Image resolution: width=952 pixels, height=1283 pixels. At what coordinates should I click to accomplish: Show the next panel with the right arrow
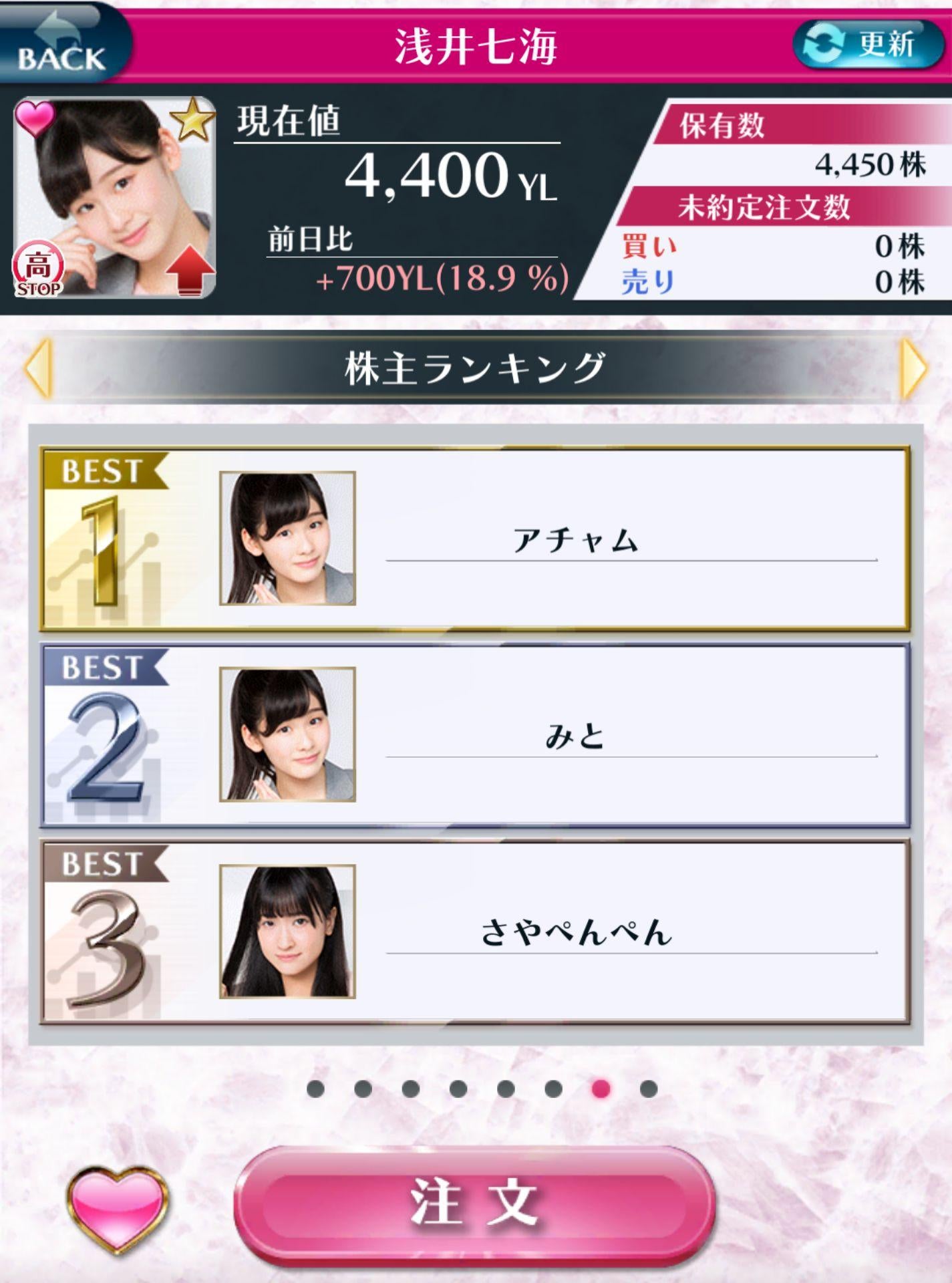[x=913, y=368]
